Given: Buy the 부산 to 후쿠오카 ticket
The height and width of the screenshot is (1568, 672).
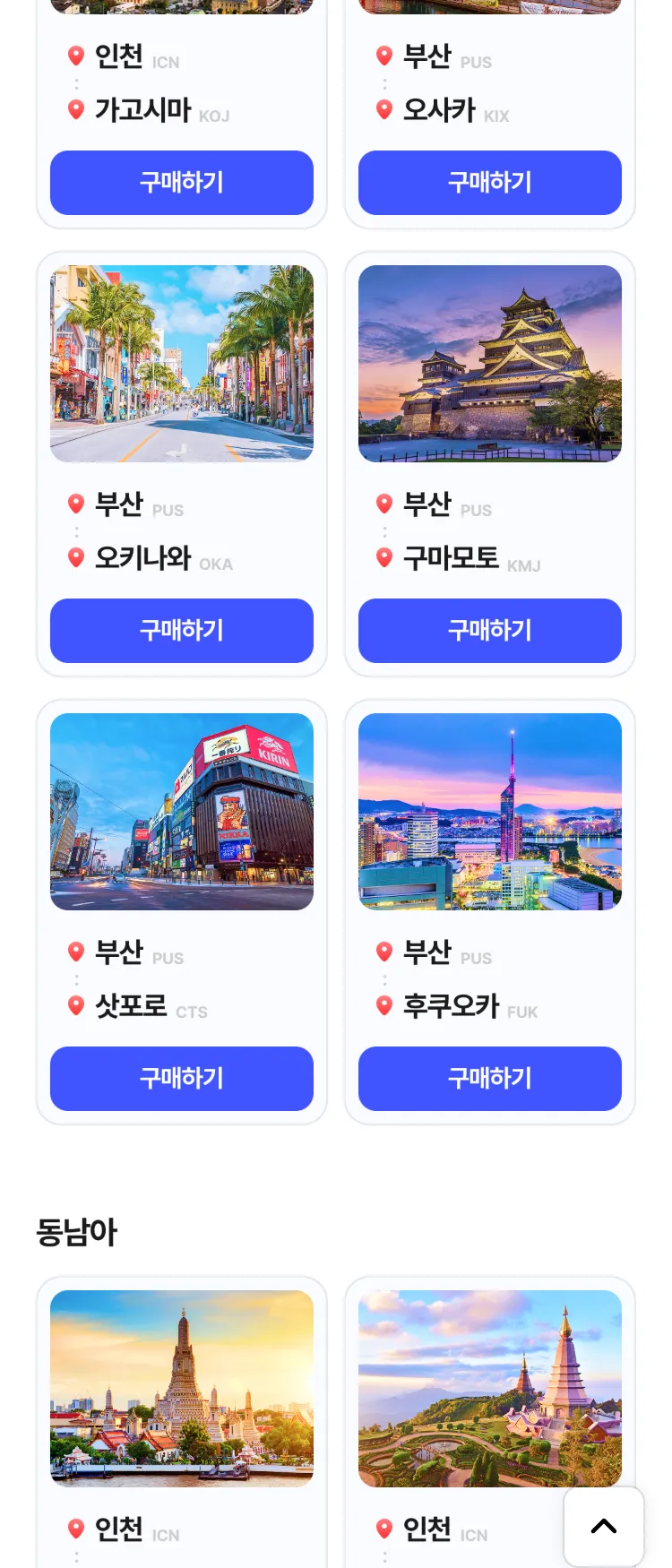Looking at the screenshot, I should [x=490, y=1079].
